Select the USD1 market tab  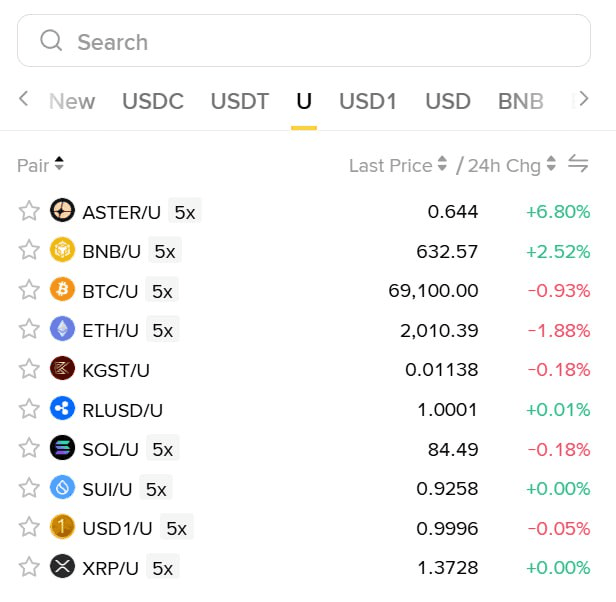point(368,101)
